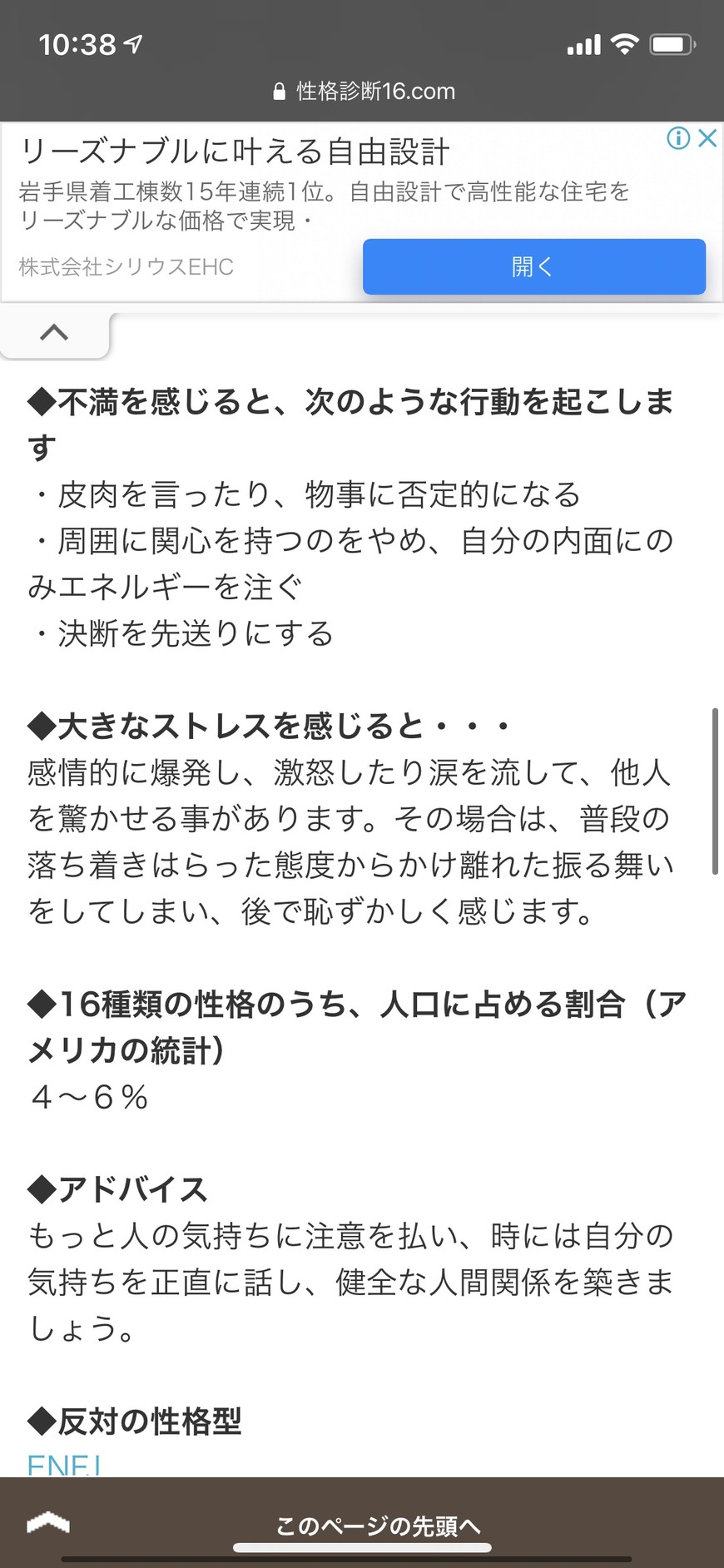Open the ENFJ personality type link
Image resolution: width=724 pixels, height=1568 pixels.
point(64,1465)
